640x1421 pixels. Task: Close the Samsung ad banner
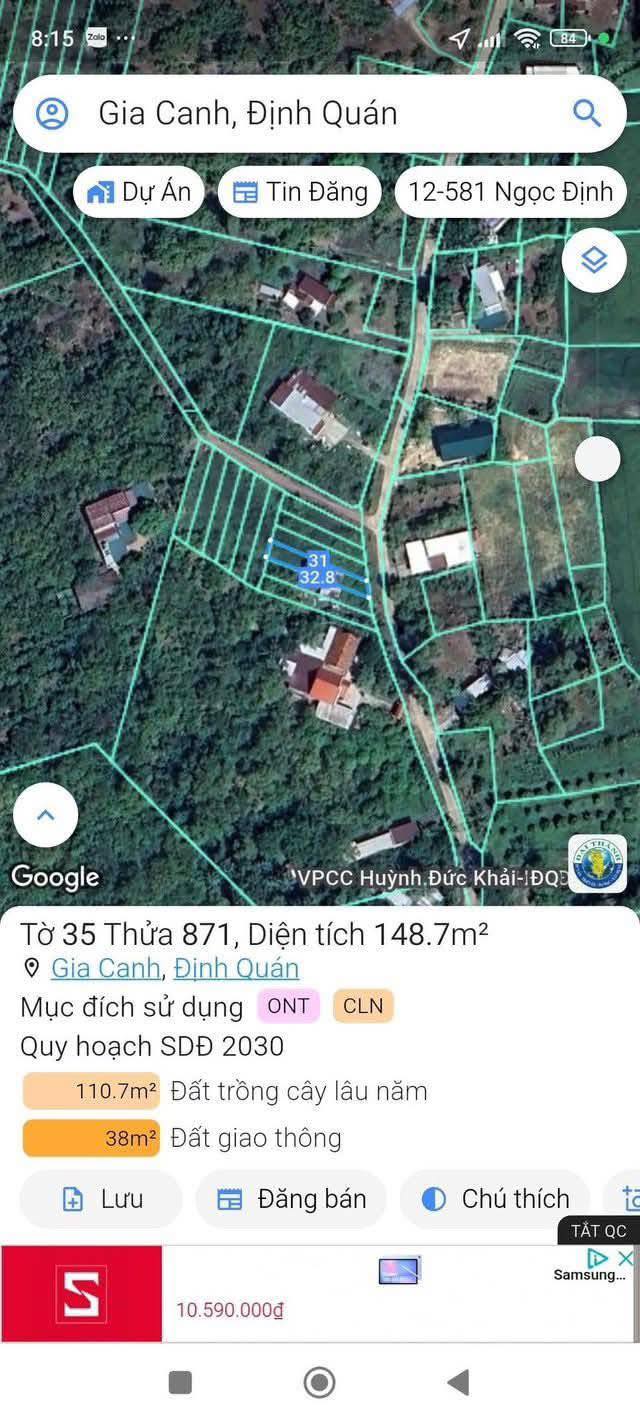625,1258
